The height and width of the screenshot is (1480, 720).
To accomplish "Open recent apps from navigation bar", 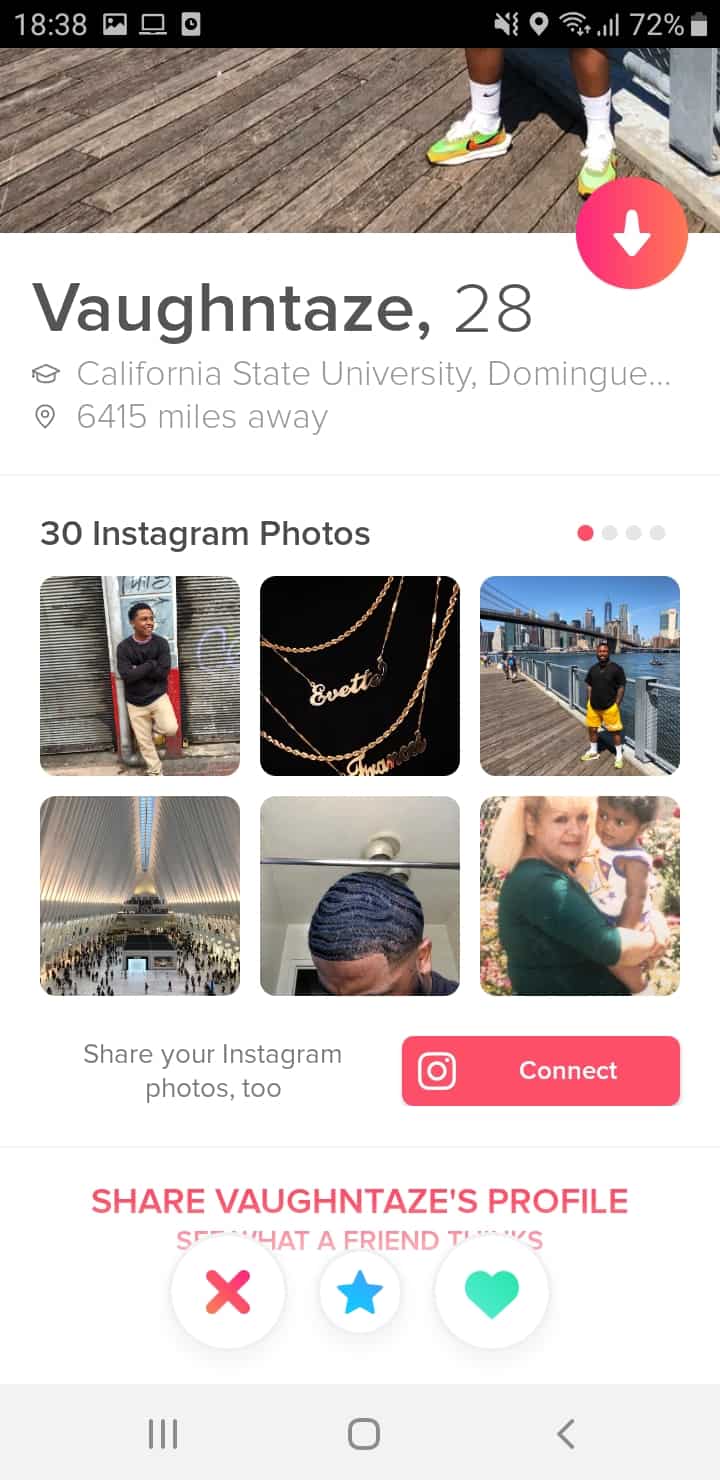I will [163, 1434].
